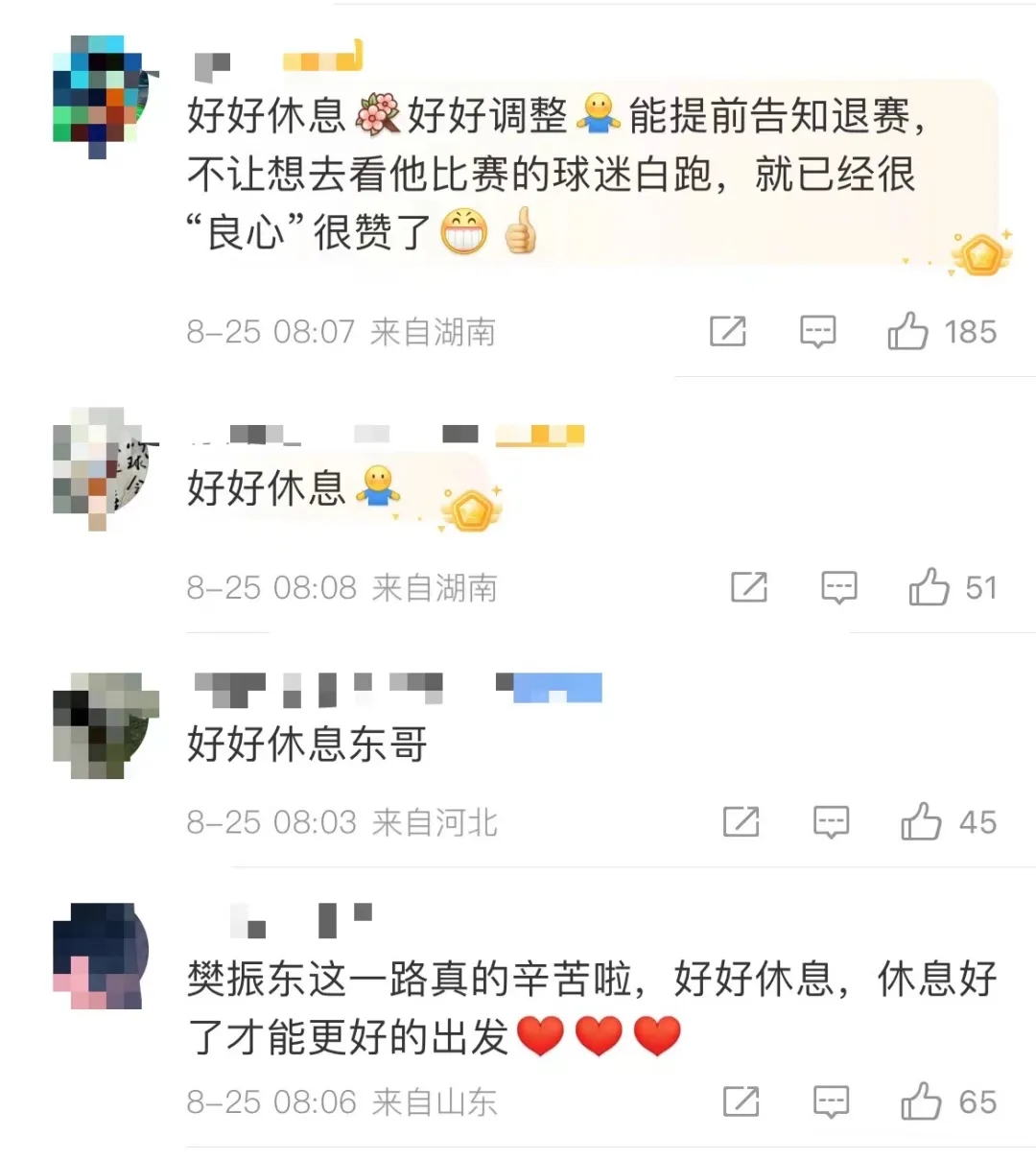Reply to the comment posted at 08:07

[x=817, y=332]
